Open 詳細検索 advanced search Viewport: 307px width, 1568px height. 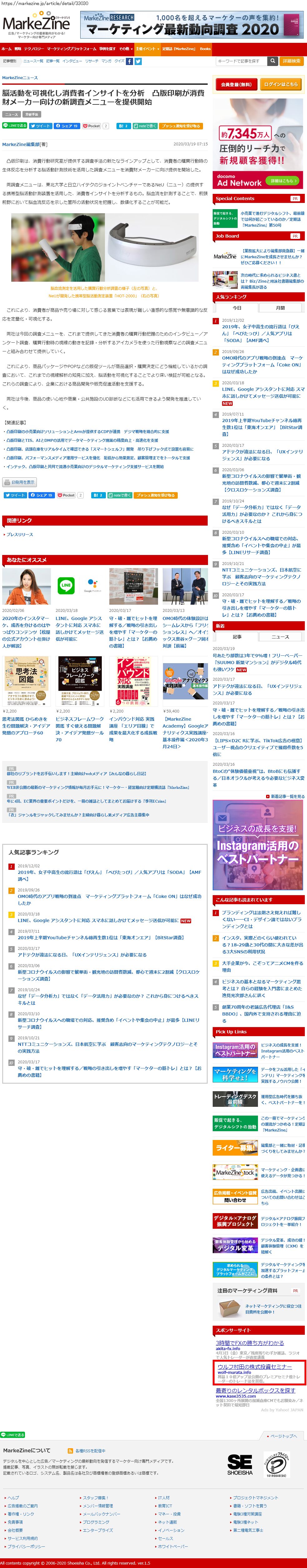pyautogui.click(x=291, y=61)
